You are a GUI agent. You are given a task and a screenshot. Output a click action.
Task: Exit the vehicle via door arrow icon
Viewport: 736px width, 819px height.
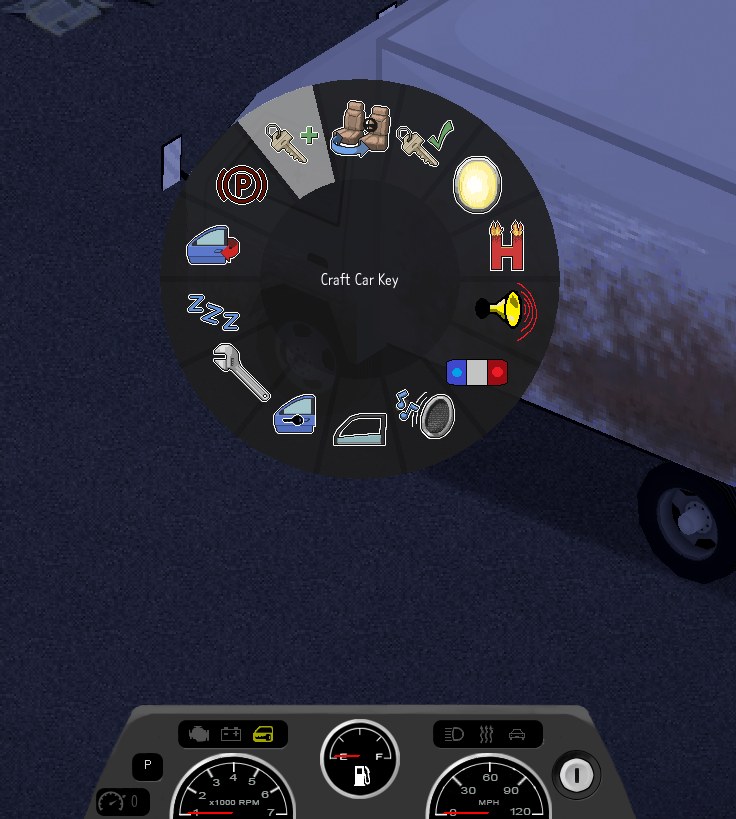click(x=213, y=245)
